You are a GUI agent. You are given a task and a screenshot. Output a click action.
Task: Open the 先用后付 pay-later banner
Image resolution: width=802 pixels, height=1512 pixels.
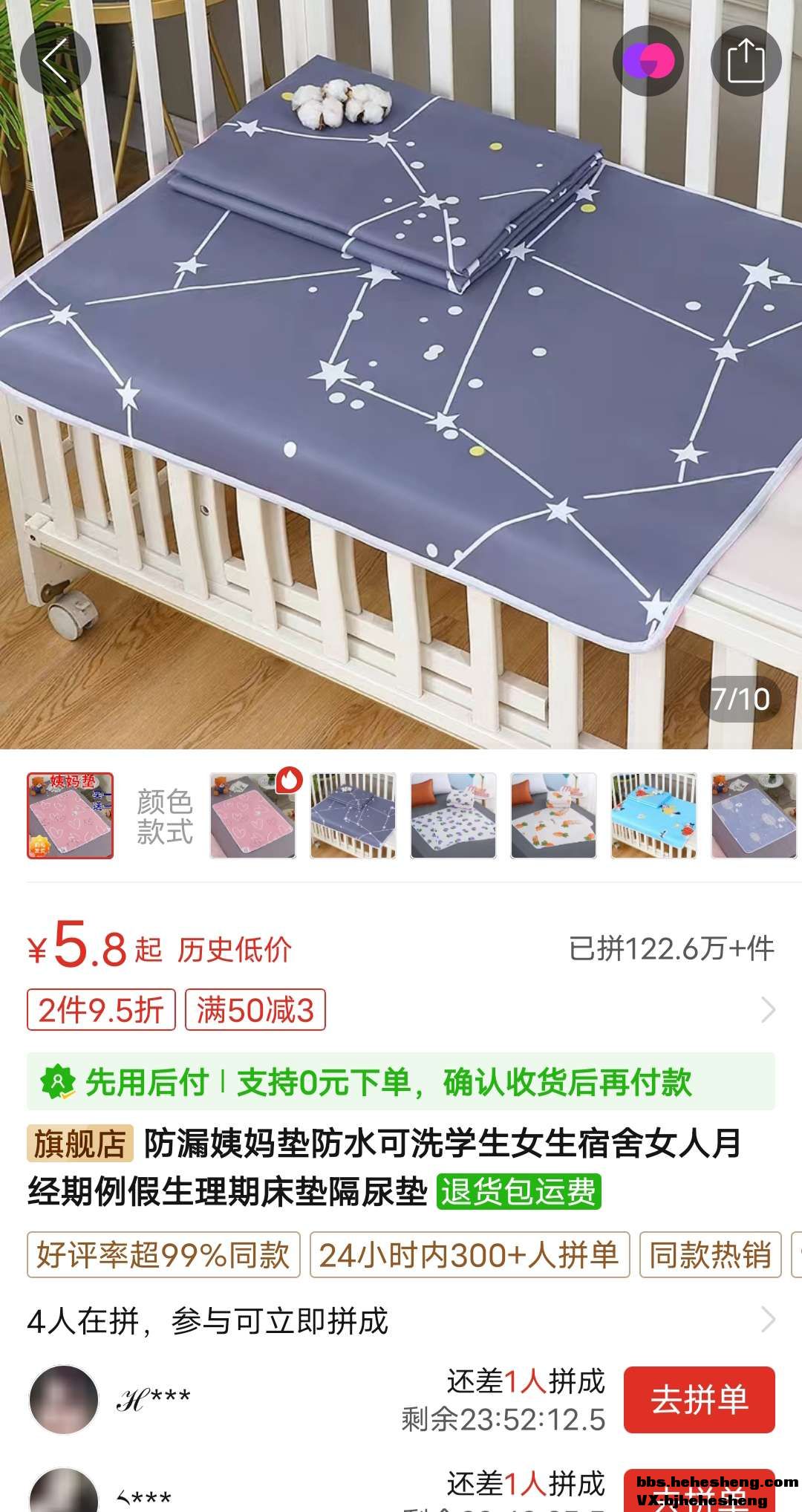click(401, 1082)
